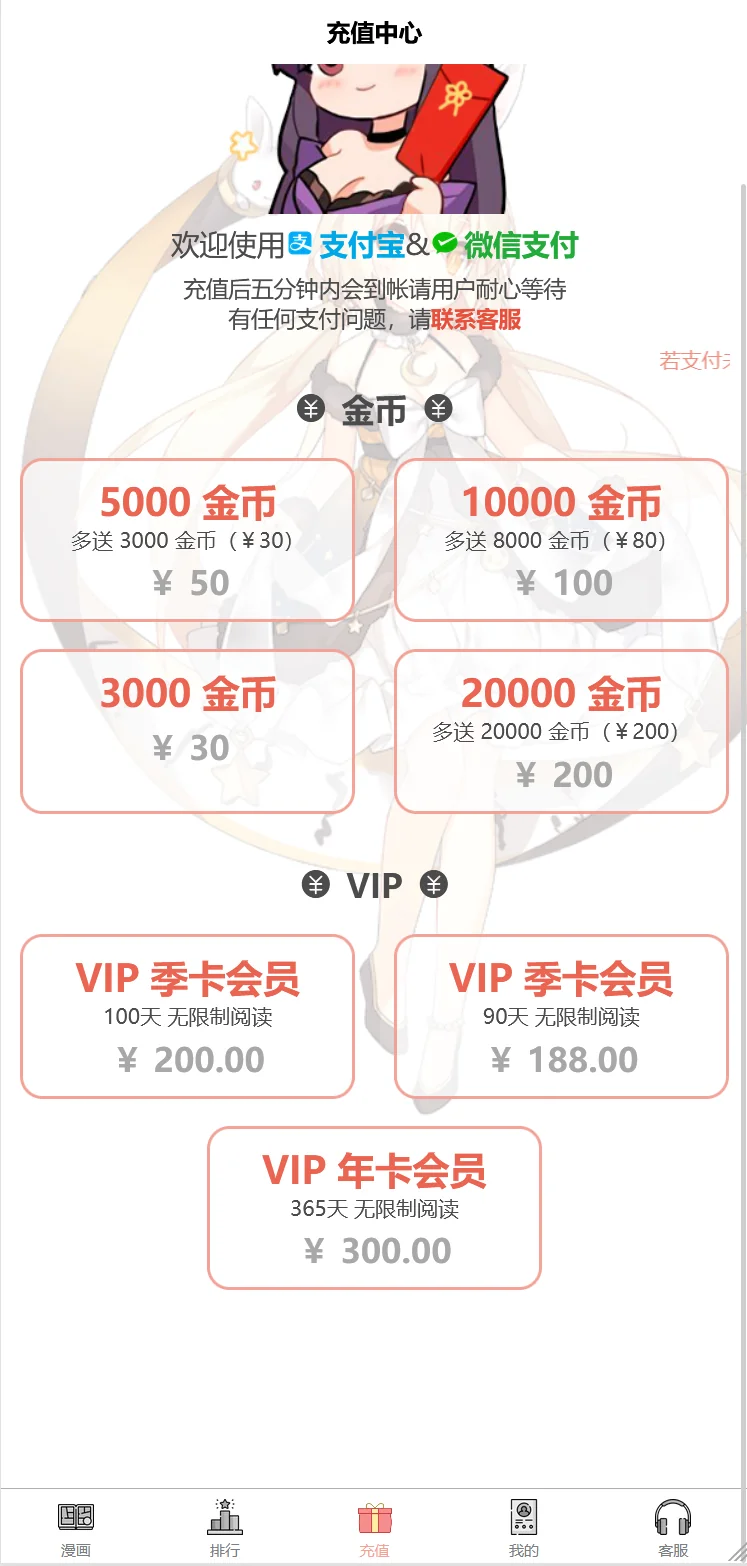This screenshot has height=1566, width=747.
Task: Tap the 联系客服 link
Action: (476, 320)
